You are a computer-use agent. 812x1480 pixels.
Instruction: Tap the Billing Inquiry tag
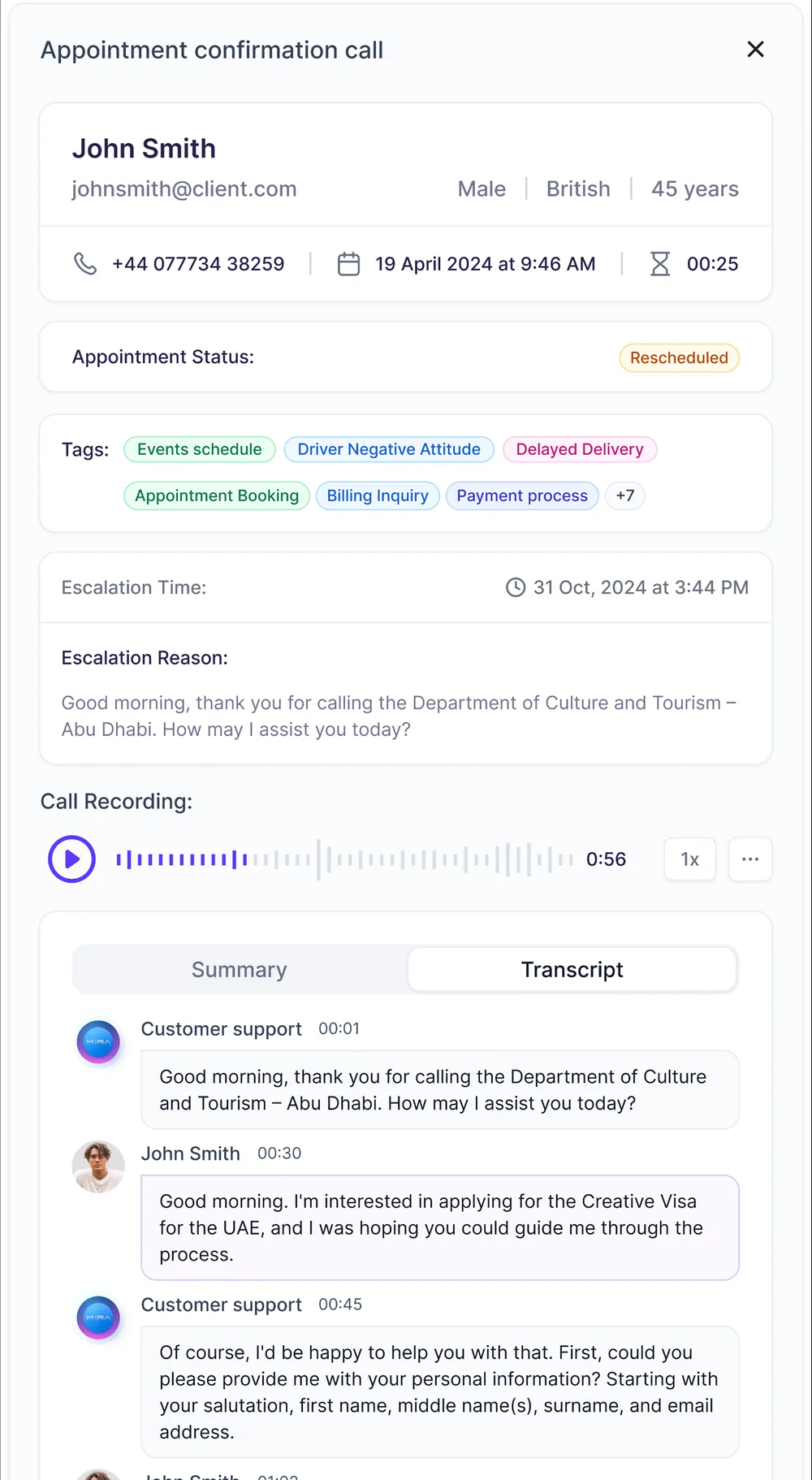(378, 495)
